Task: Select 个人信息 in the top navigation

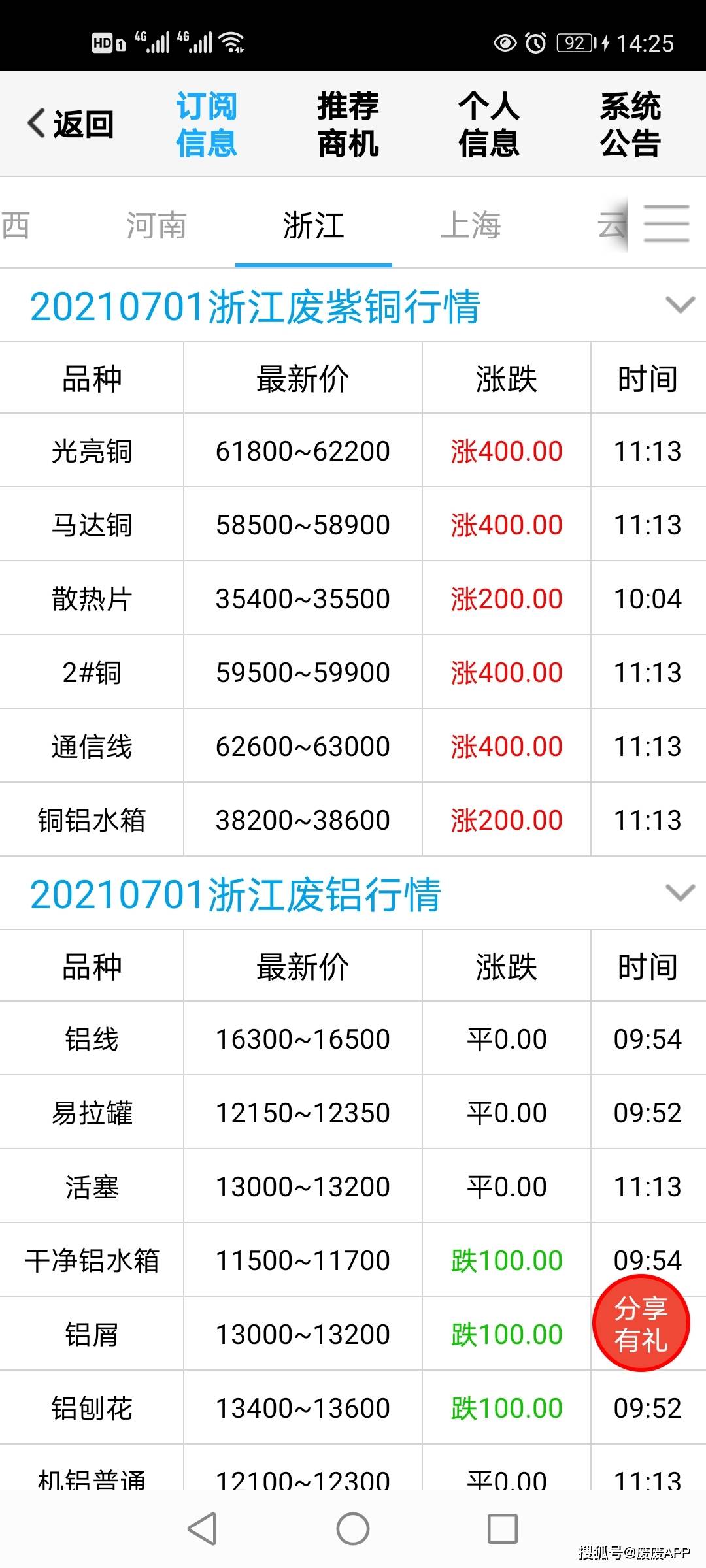Action: click(x=489, y=124)
